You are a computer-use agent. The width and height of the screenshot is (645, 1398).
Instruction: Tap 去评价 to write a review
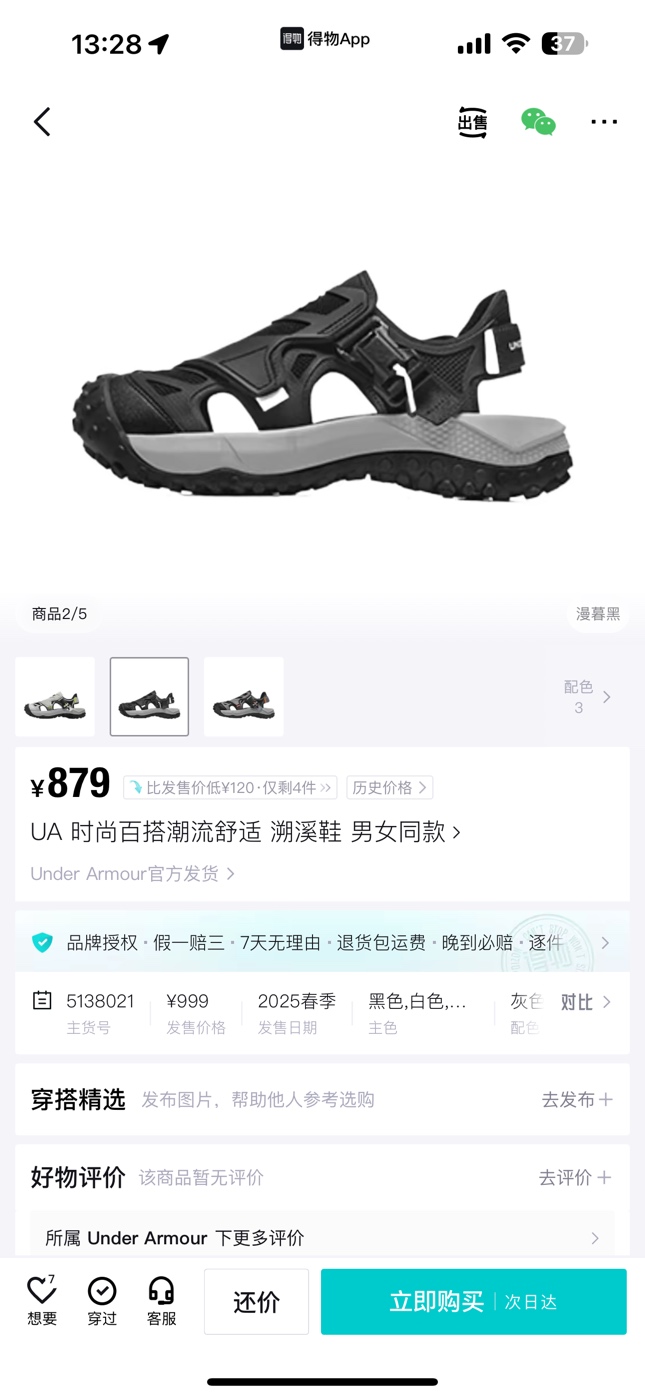tap(574, 1178)
